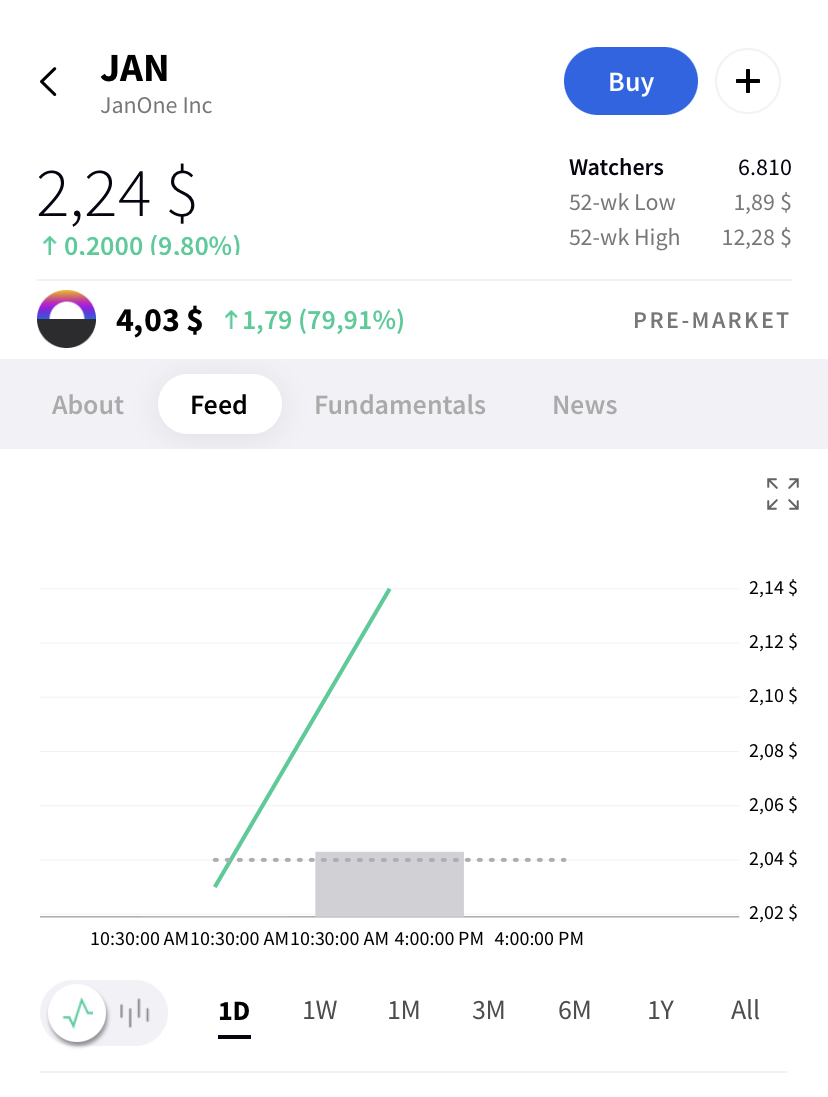Pick the 3M chart range
The width and height of the screenshot is (828, 1097).
pos(488,1010)
